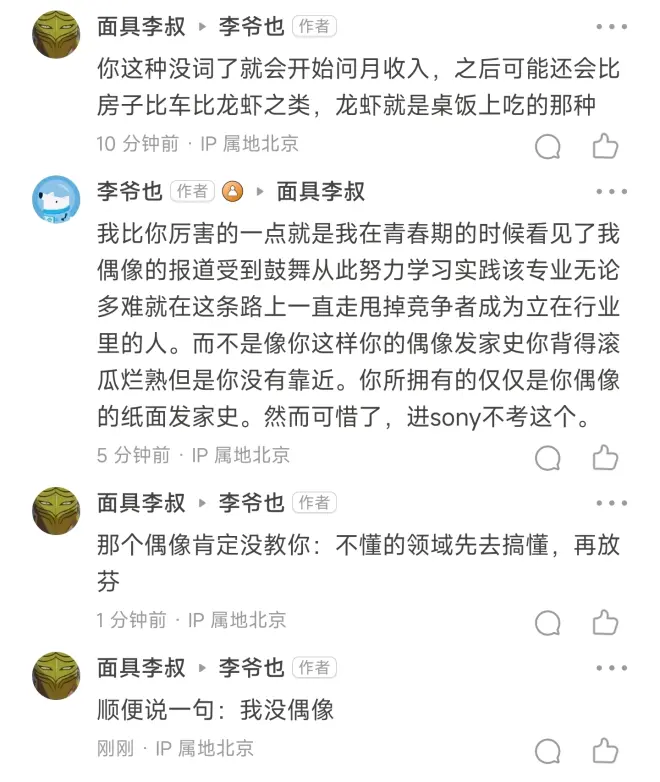Open the three-dot menu on the 我没偶像 comment
The width and height of the screenshot is (660, 782).
pos(611,667)
